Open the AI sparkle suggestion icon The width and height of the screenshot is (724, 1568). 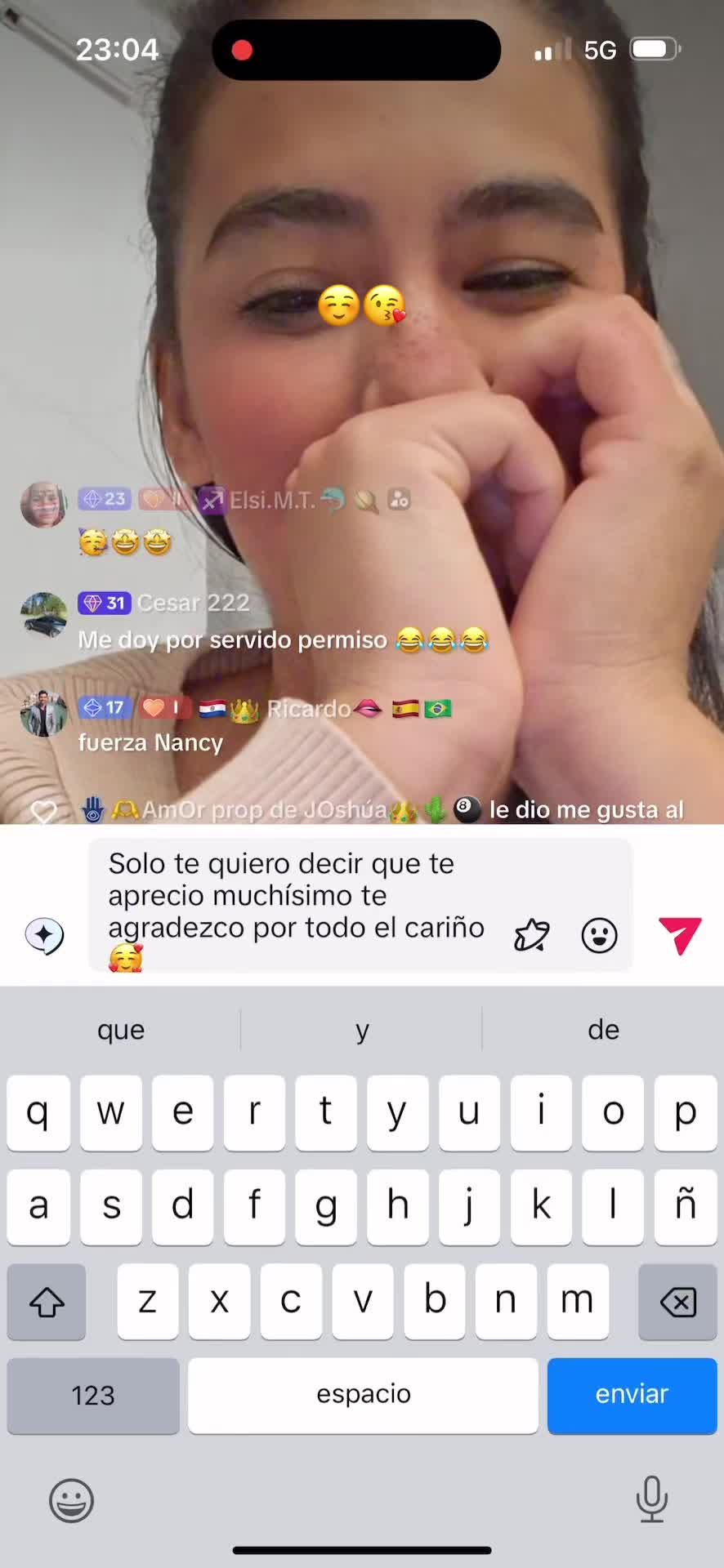point(44,936)
